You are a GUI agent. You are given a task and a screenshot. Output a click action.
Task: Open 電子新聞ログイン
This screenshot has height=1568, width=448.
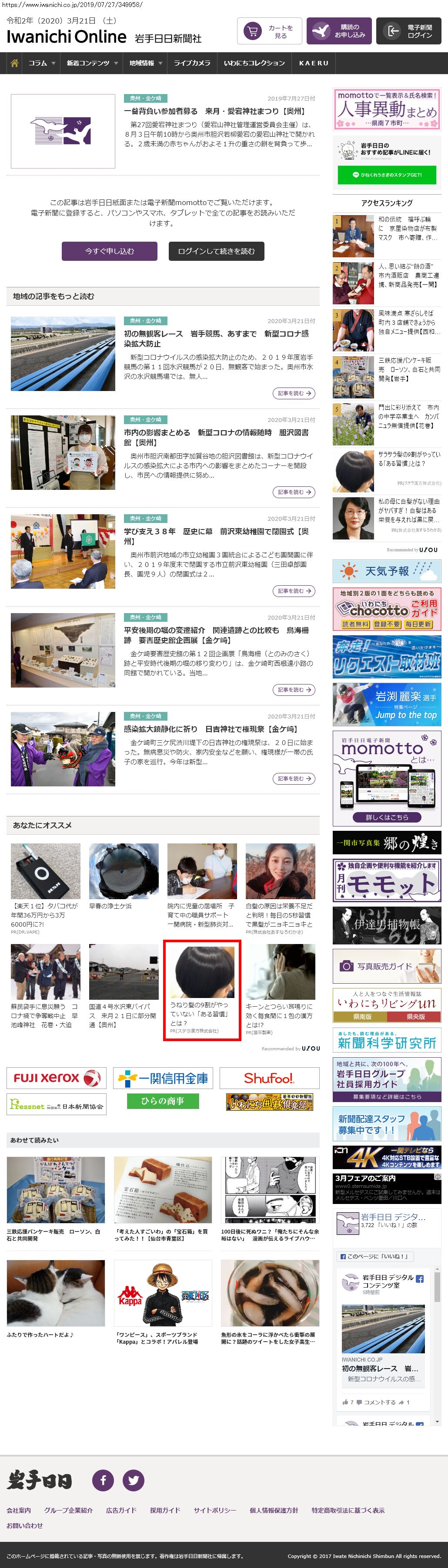point(408,31)
